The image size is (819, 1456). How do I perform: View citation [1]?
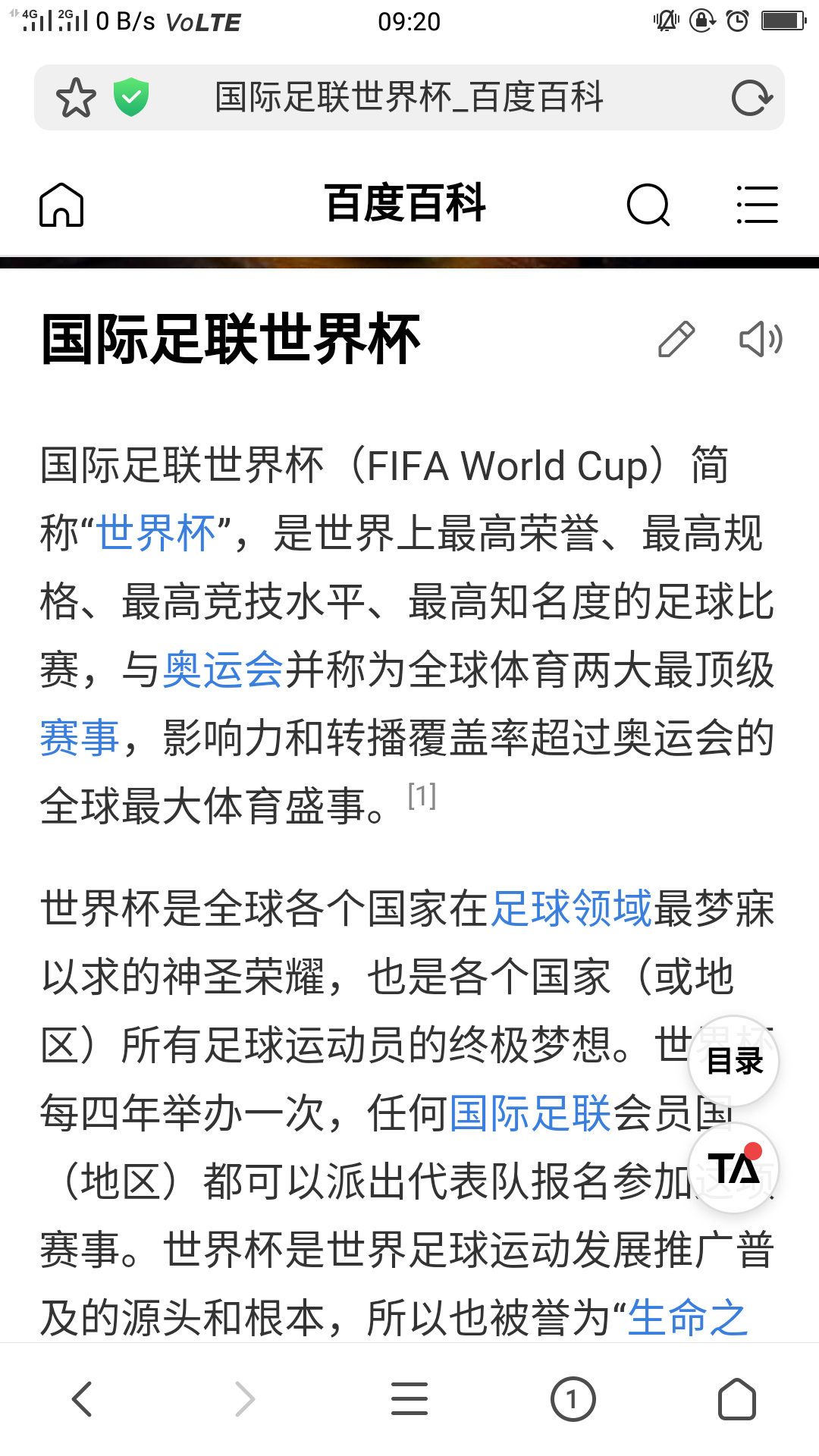click(x=422, y=795)
